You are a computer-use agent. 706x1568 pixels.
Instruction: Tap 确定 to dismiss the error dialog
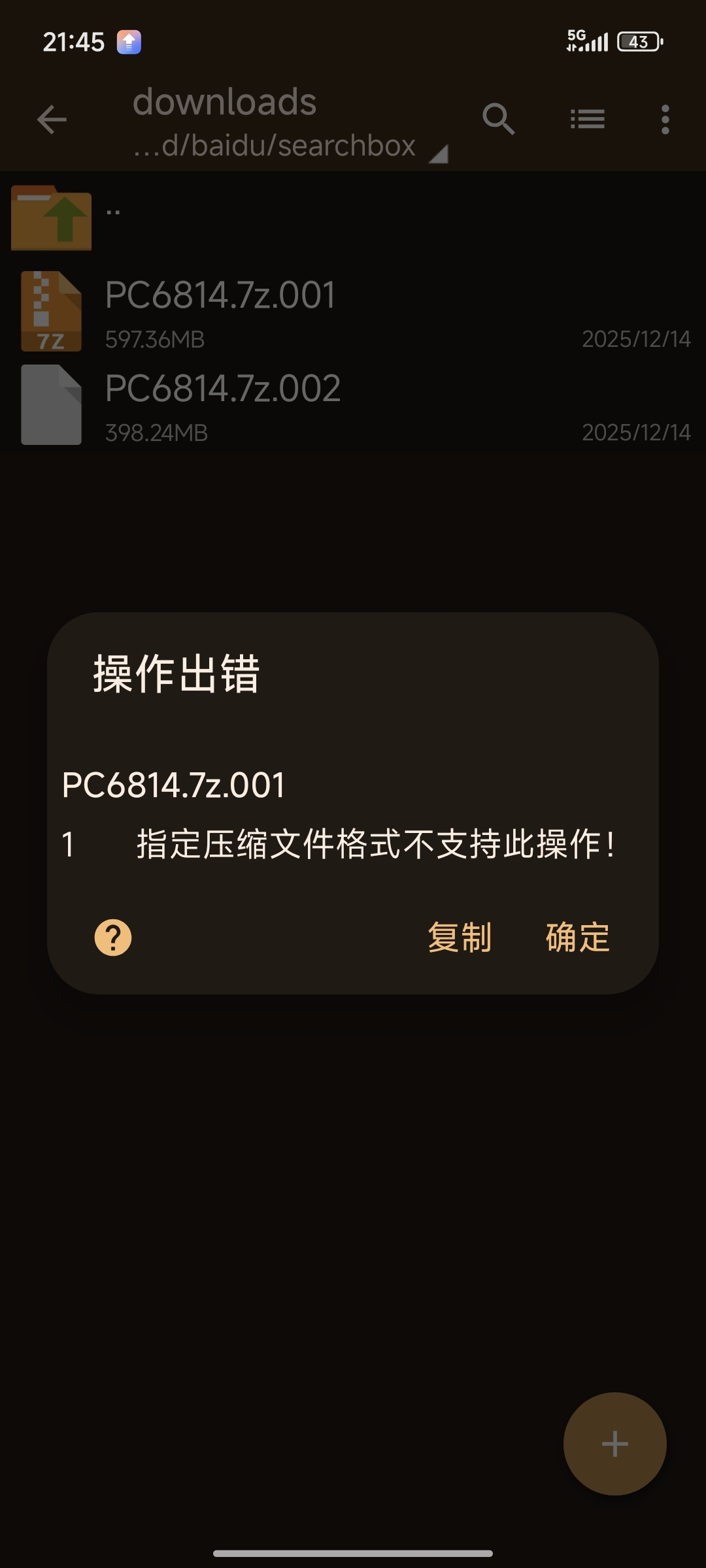(x=577, y=938)
